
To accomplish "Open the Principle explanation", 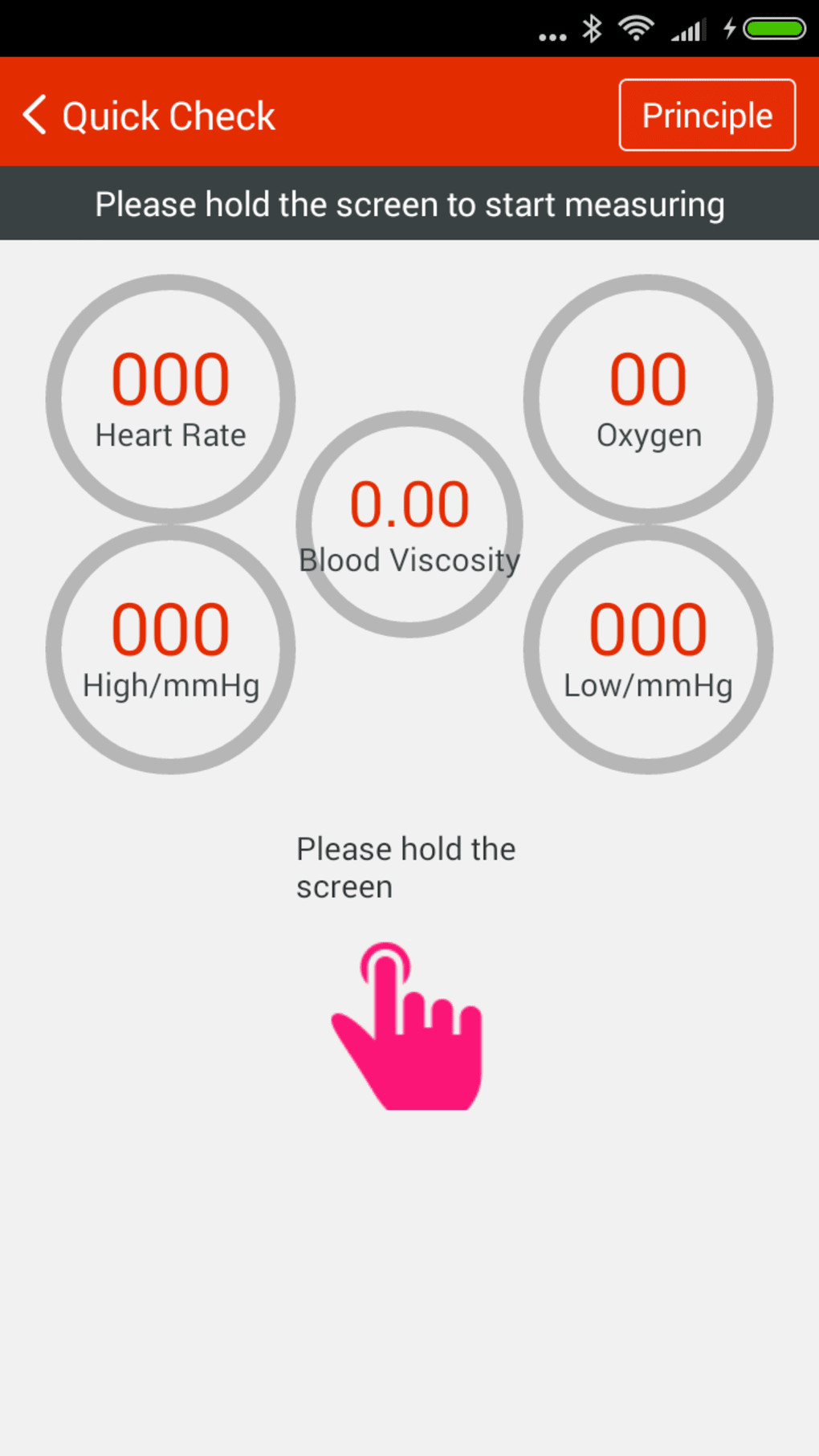I will [x=707, y=115].
